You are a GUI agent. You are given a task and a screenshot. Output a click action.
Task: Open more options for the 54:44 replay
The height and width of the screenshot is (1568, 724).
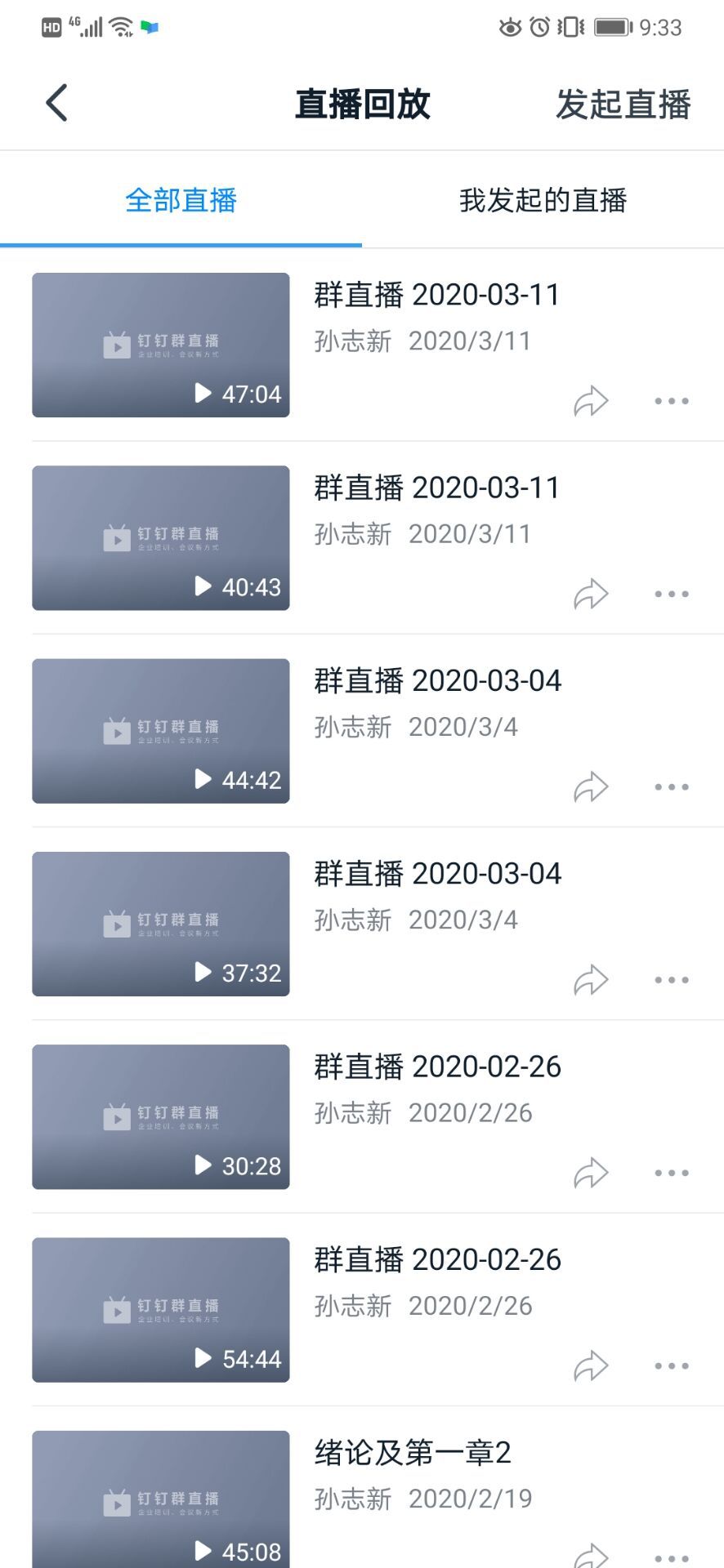pos(672,1365)
